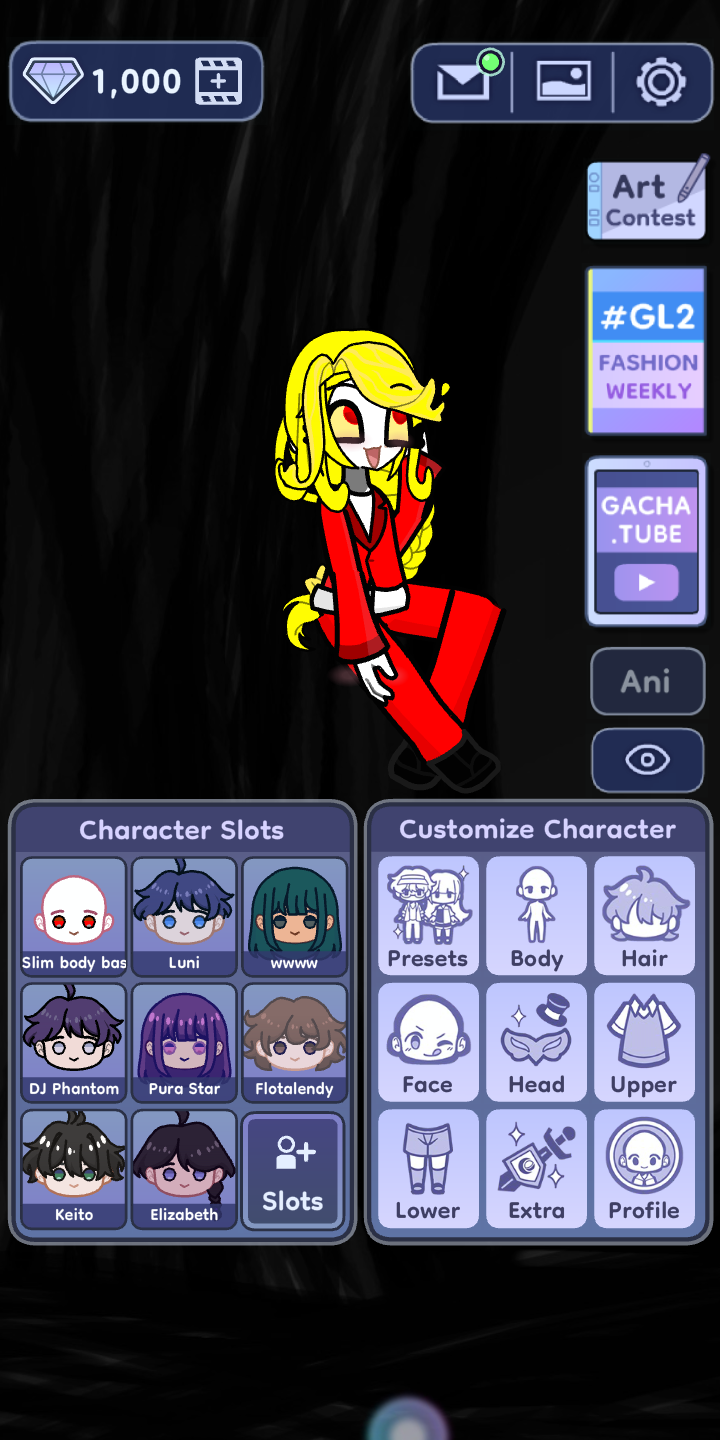Pick the Pura Star character slot
This screenshot has height=1440, width=720.
coord(184,1042)
